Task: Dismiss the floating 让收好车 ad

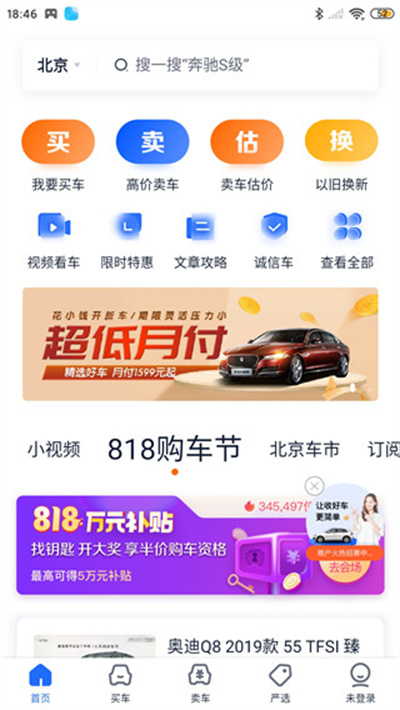Action: [314, 486]
